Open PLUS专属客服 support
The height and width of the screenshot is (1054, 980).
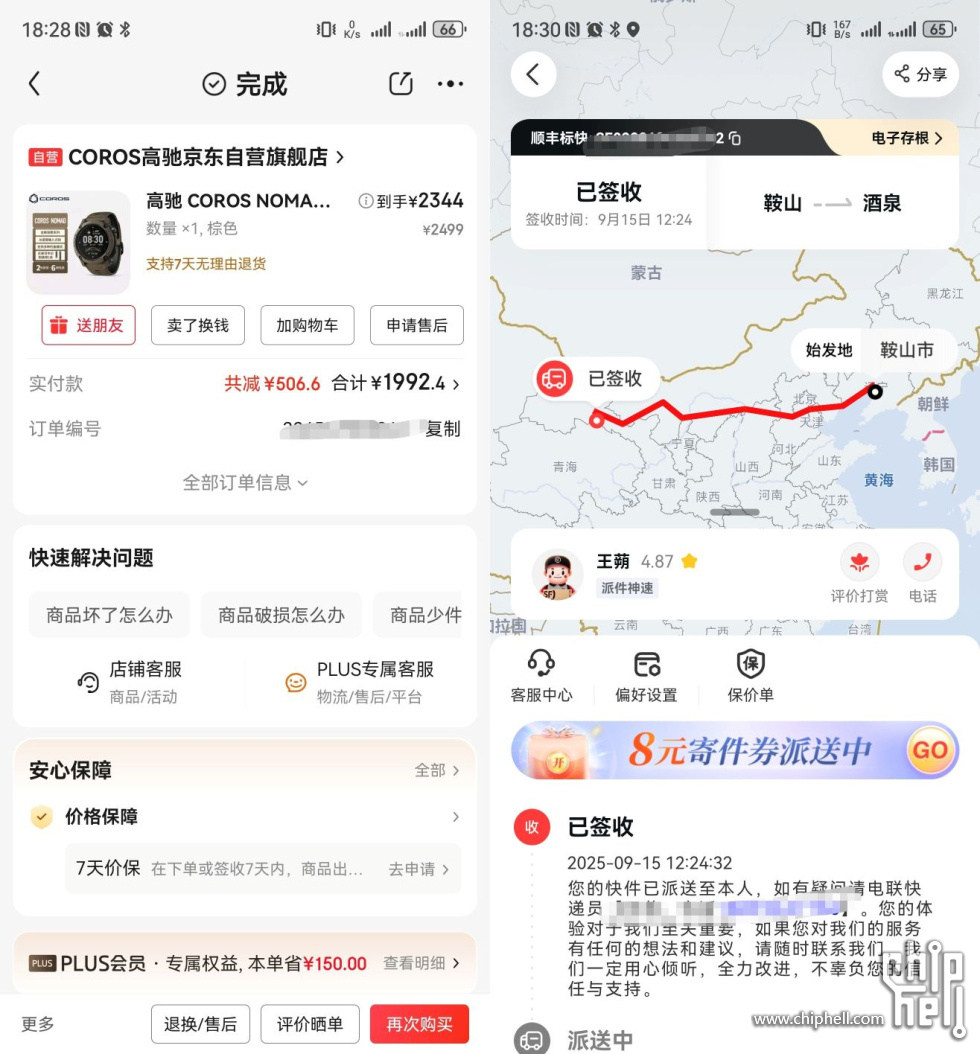(x=360, y=681)
